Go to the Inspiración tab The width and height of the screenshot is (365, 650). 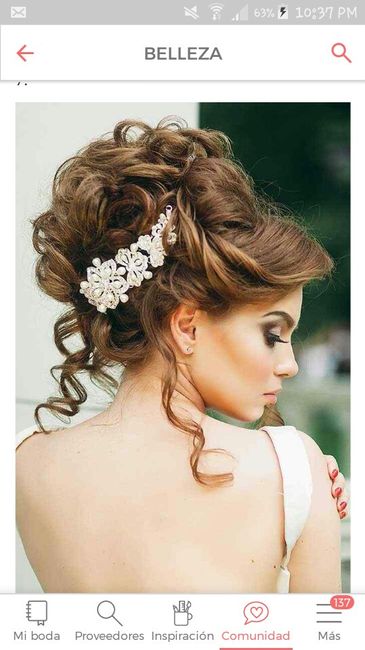[182, 621]
